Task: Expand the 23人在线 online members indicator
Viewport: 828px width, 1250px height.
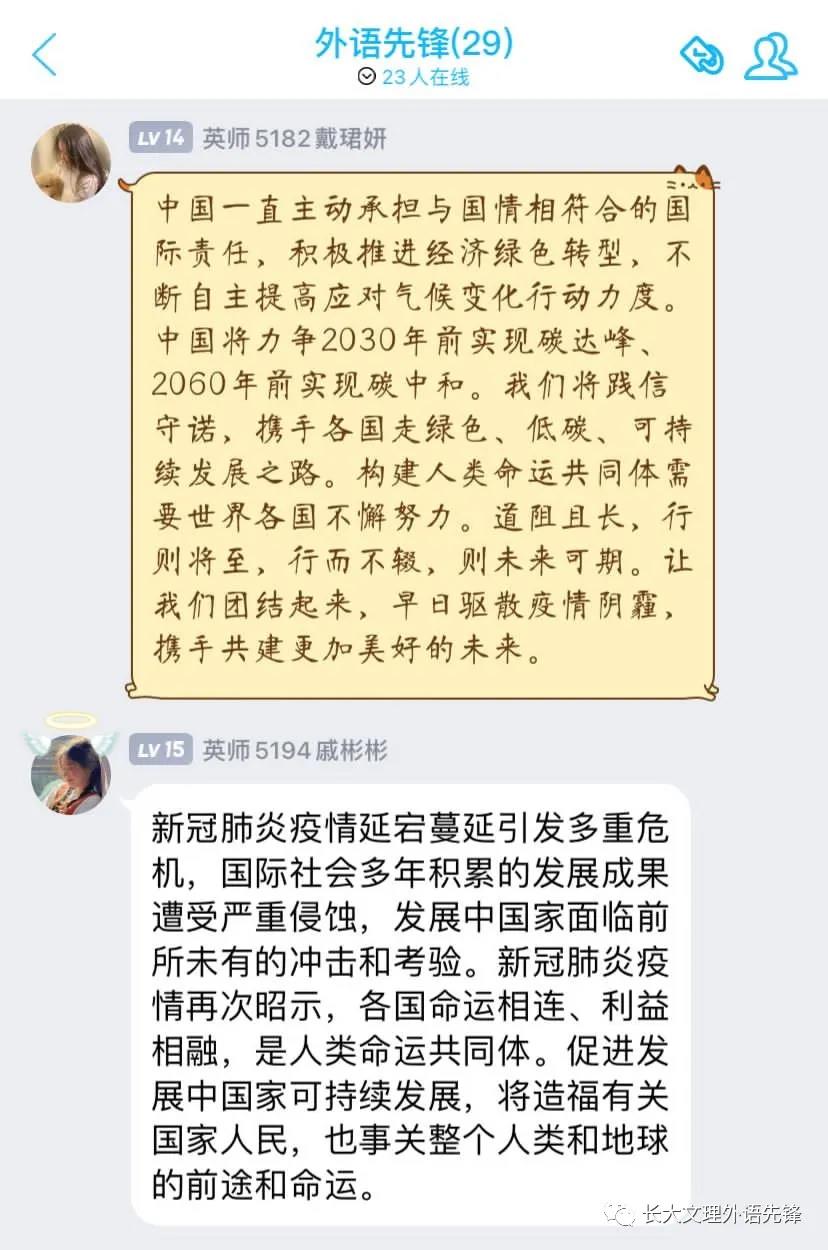Action: (413, 77)
